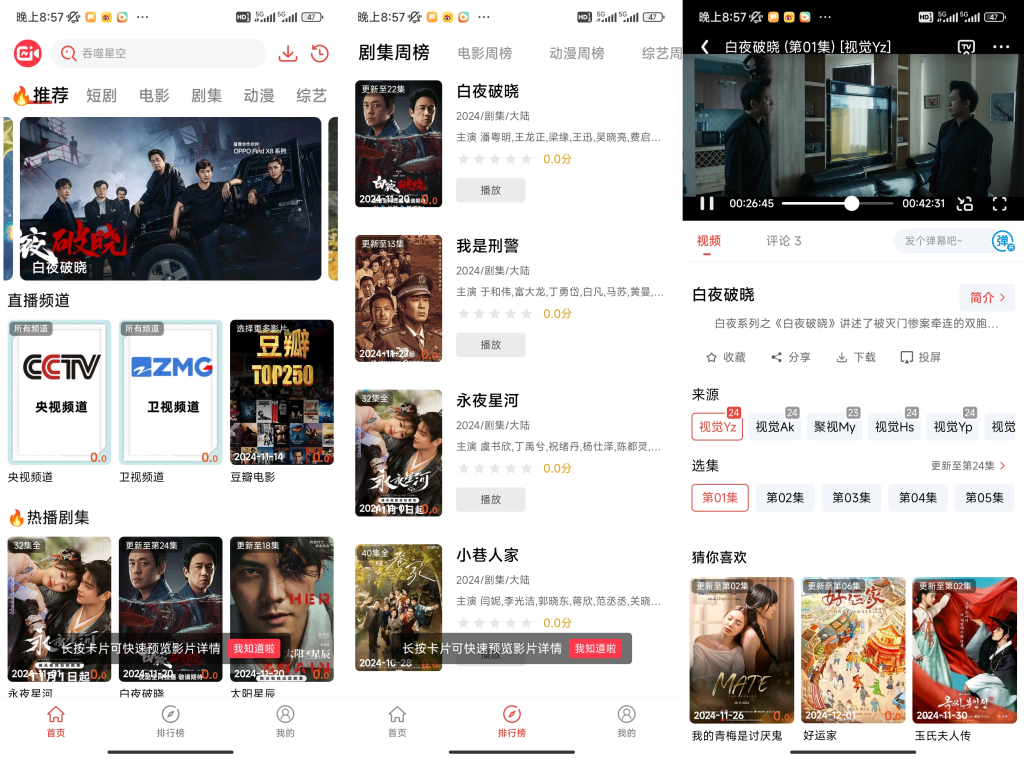The height and width of the screenshot is (759, 1024).
Task: Open the player overflow menu
Action: tap(1001, 47)
